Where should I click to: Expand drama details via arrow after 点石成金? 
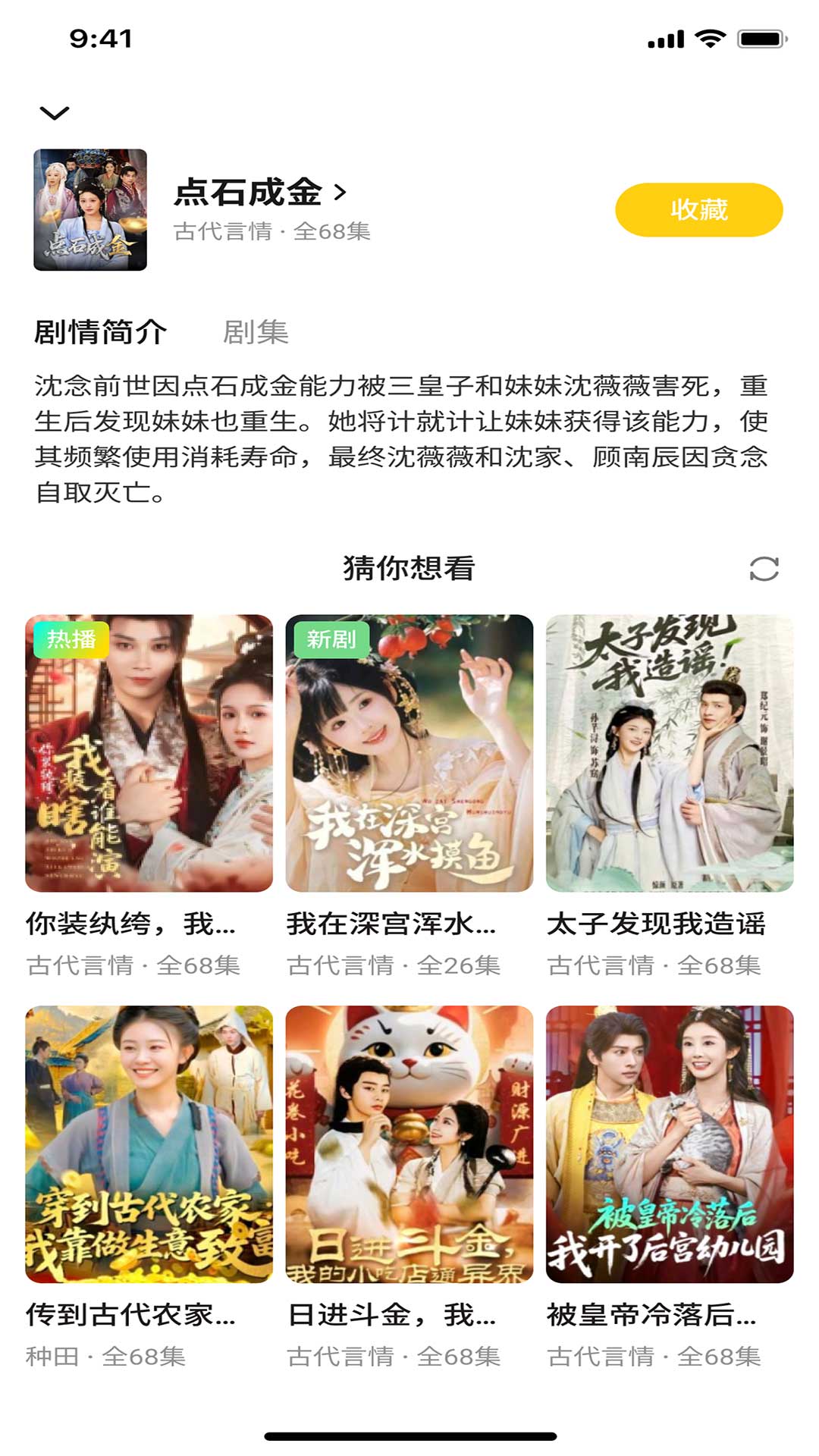[340, 193]
